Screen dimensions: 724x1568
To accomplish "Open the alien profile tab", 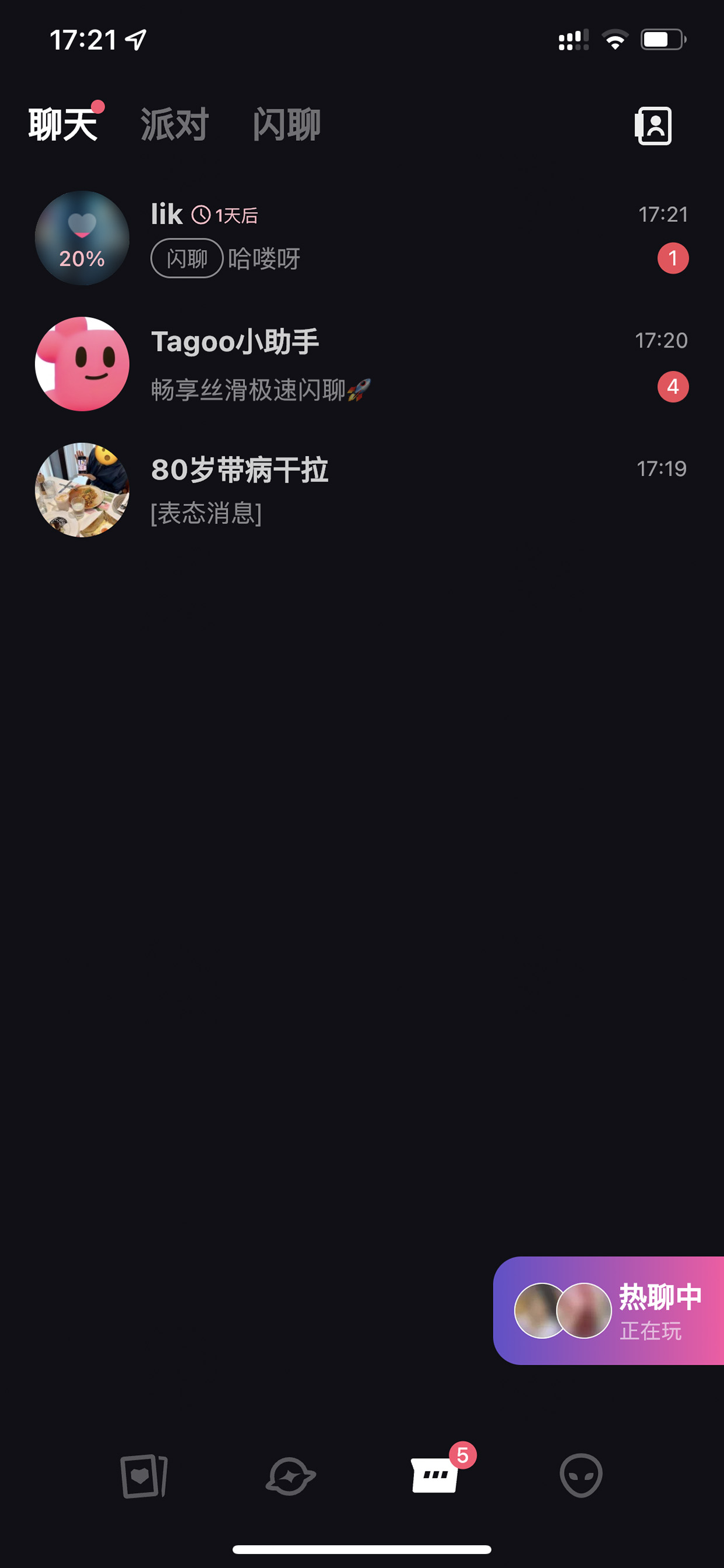I will click(x=580, y=1476).
